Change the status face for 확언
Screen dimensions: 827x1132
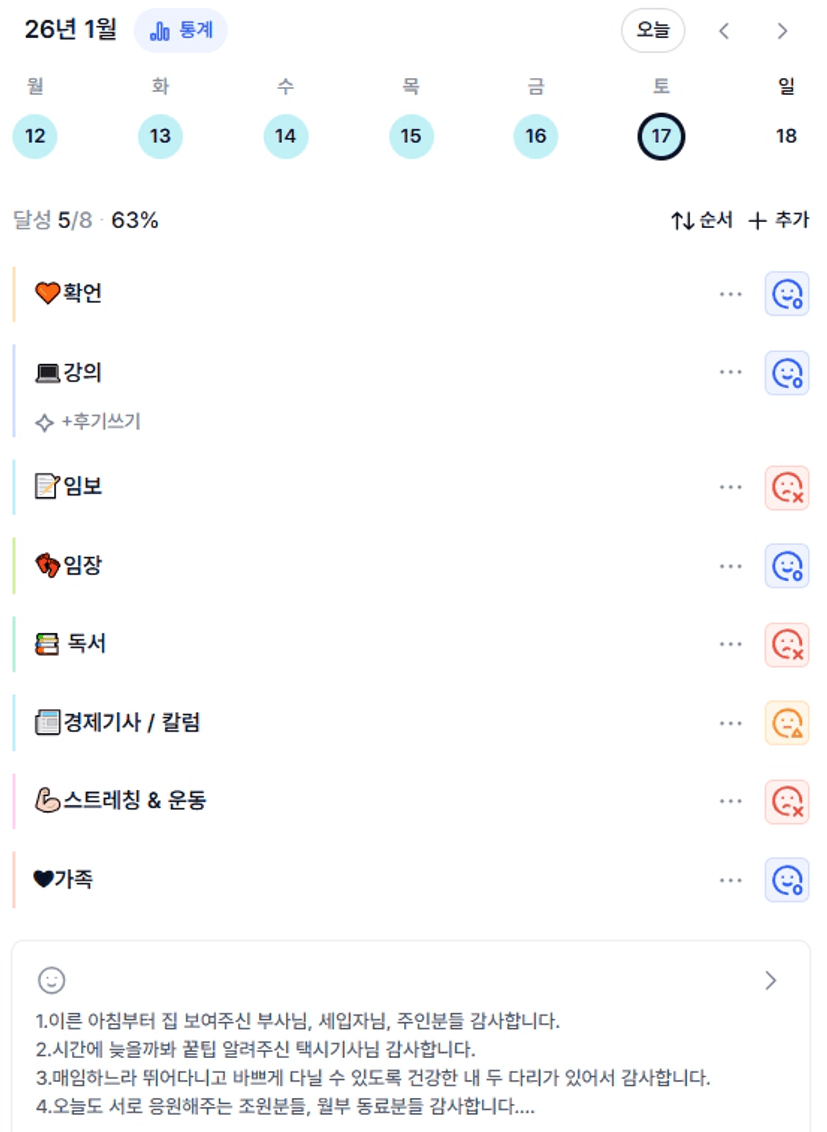click(787, 294)
